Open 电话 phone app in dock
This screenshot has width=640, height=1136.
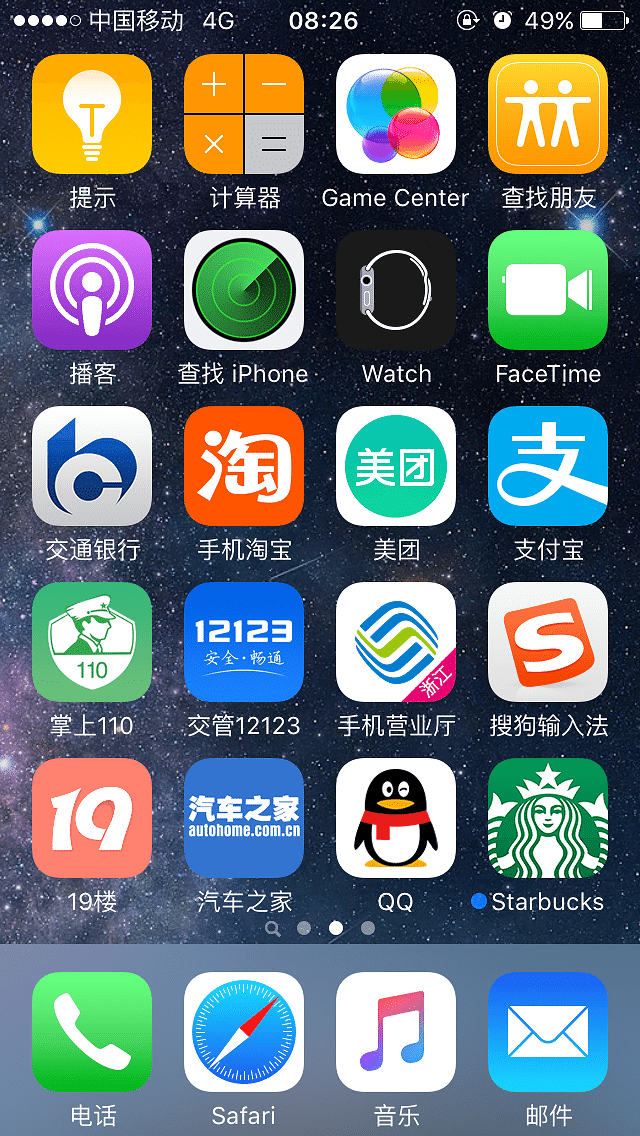click(92, 1032)
